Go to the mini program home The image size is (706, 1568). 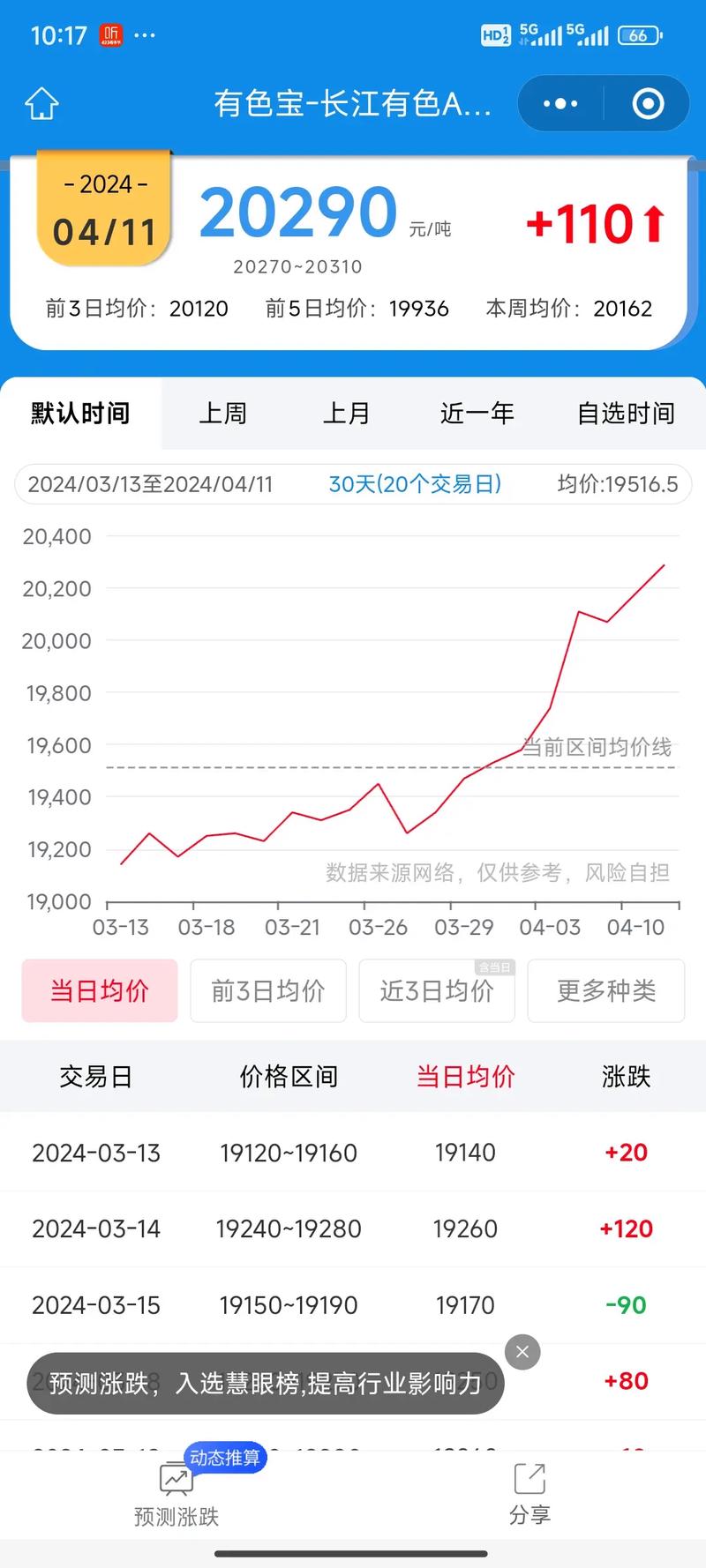coord(41,104)
